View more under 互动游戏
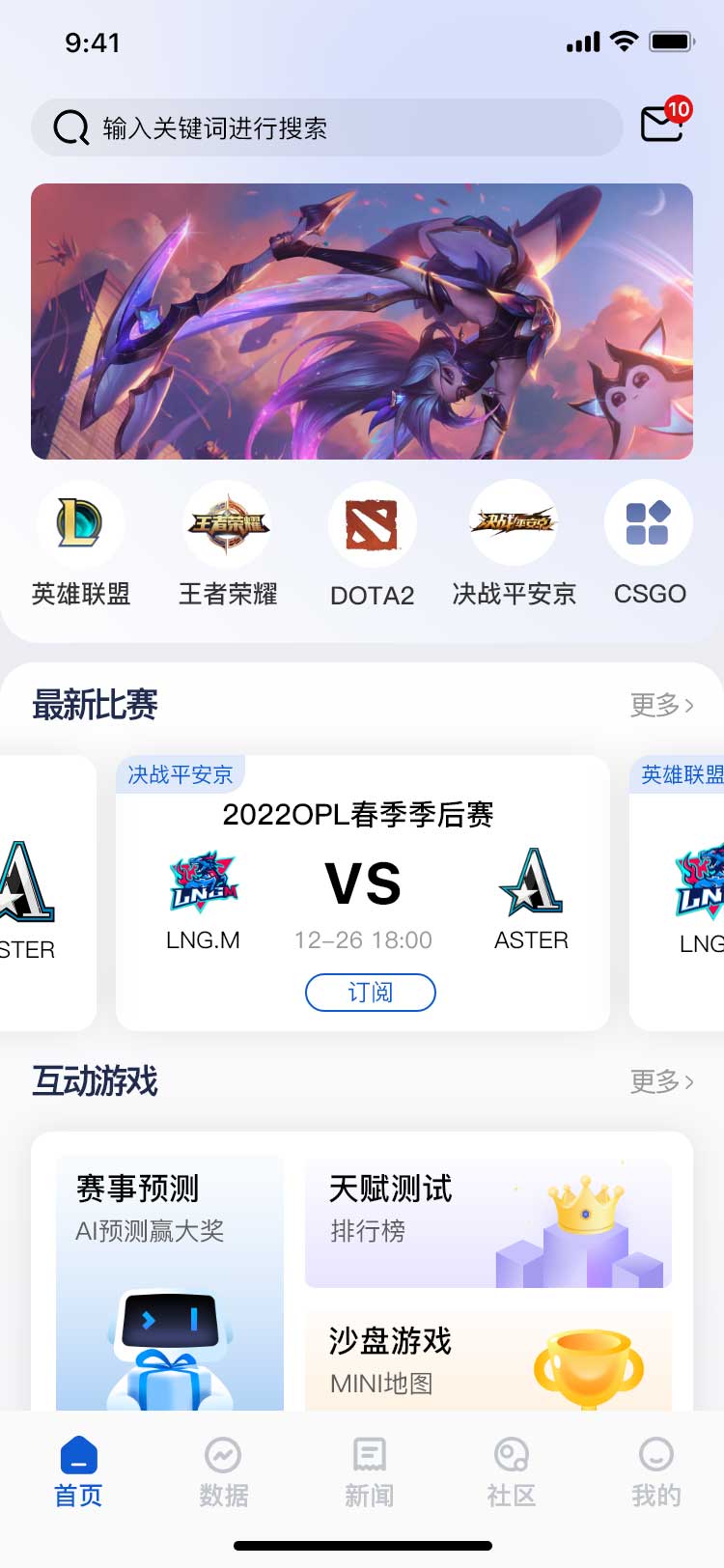 point(661,1081)
